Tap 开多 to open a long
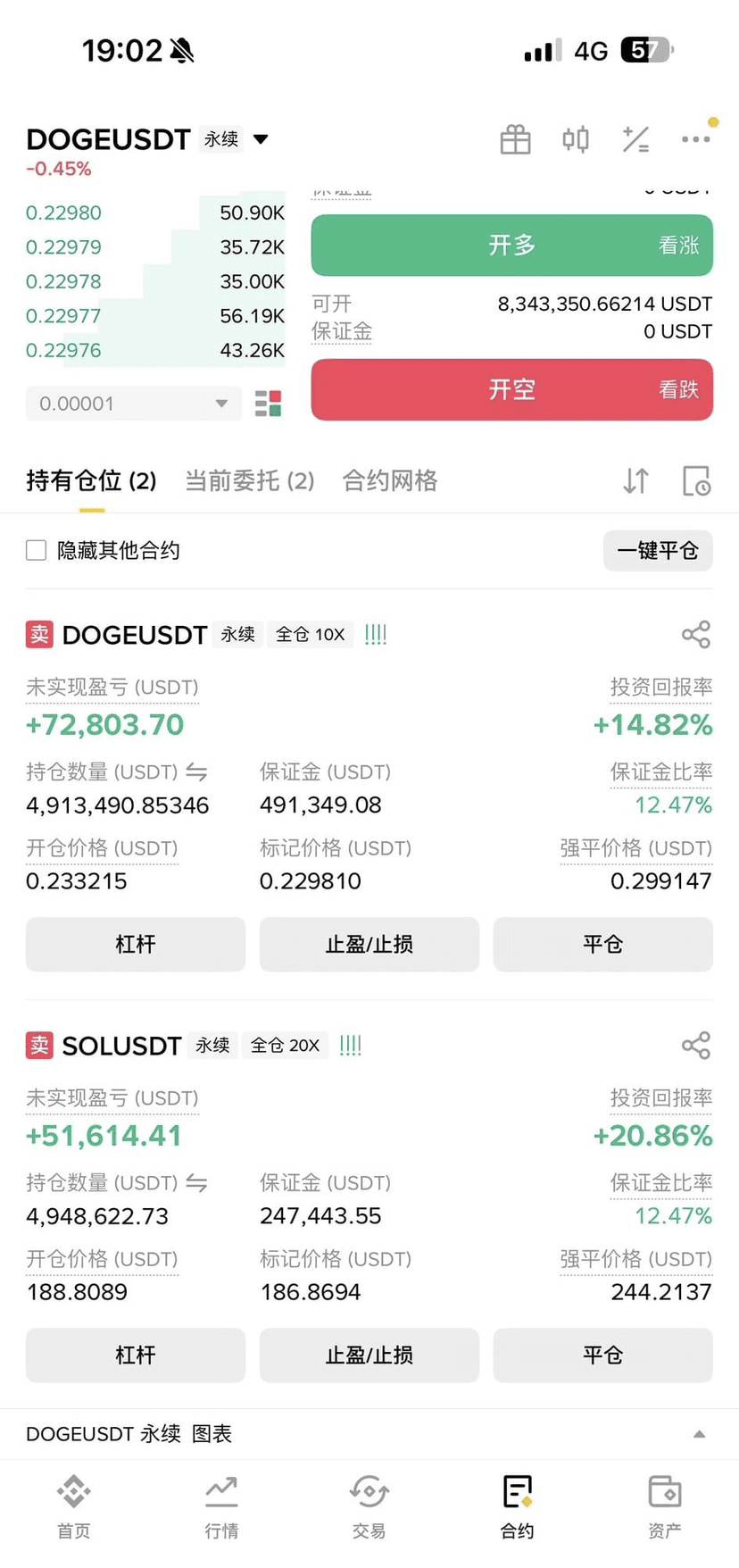Image resolution: width=739 pixels, height=1568 pixels. click(x=511, y=246)
